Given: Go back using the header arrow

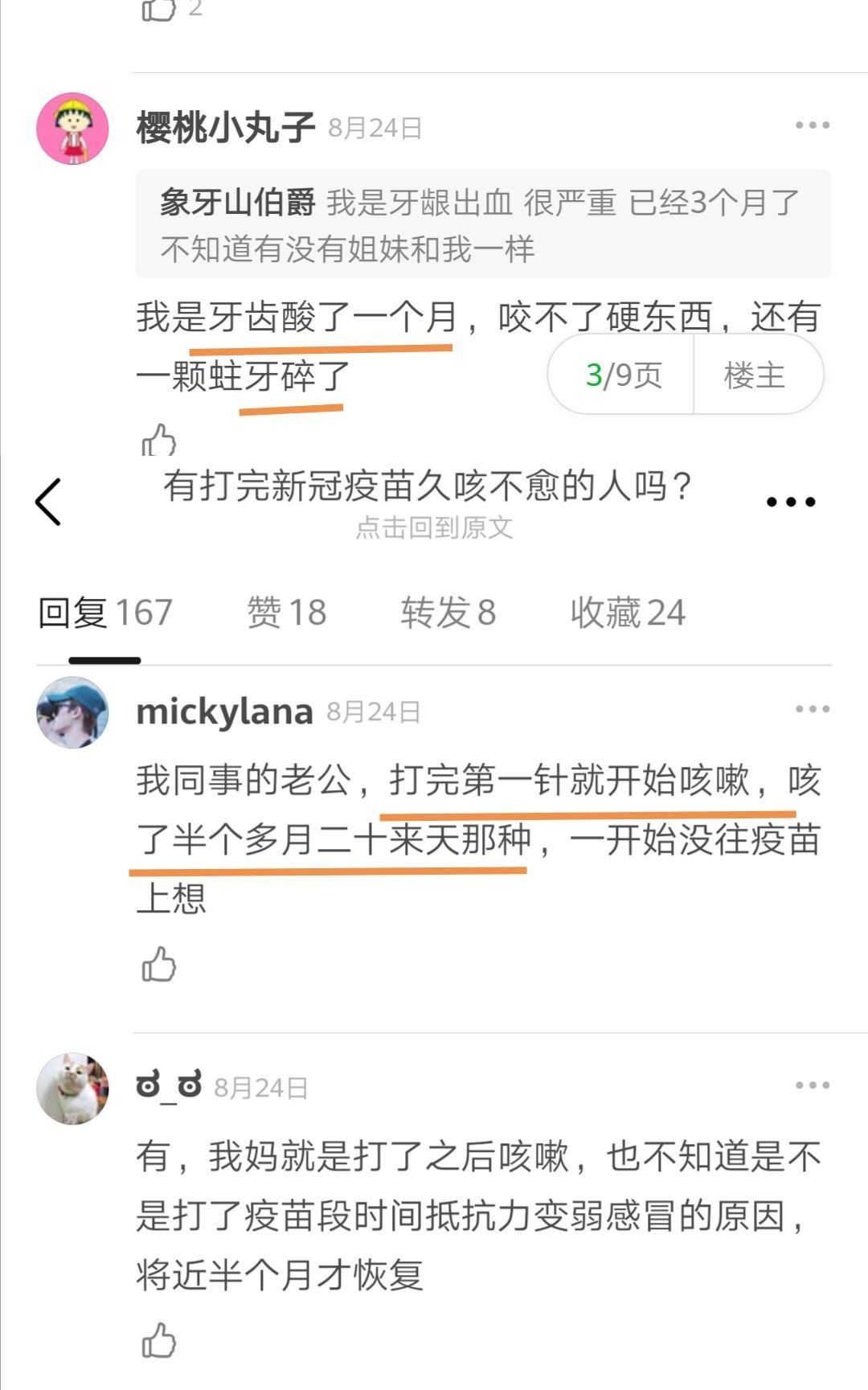Looking at the screenshot, I should coord(48,502).
